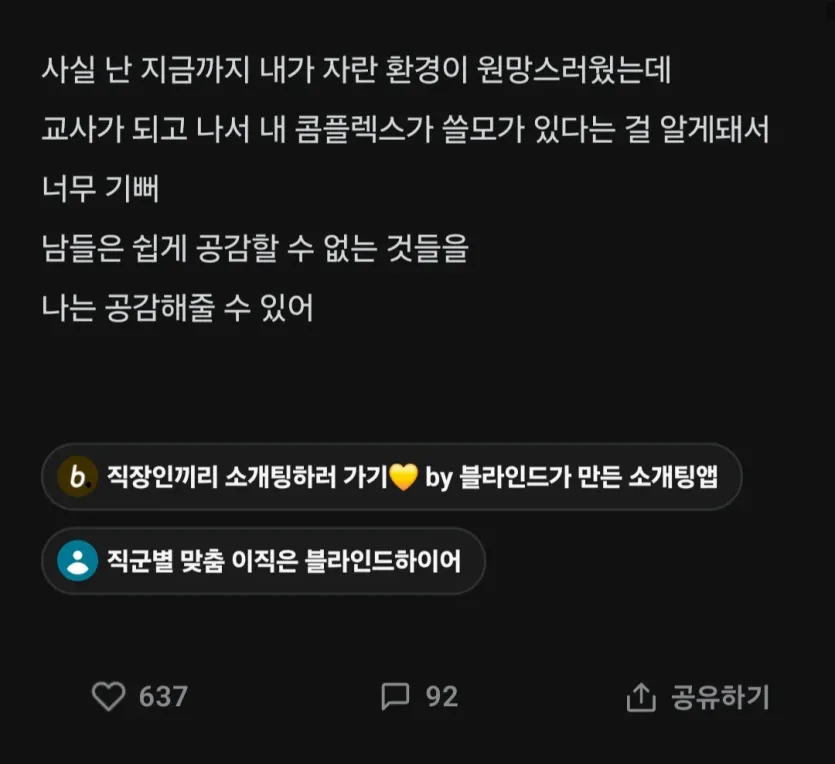Share the post via 공유하기
Viewport: 835px width, 764px height.
(698, 697)
